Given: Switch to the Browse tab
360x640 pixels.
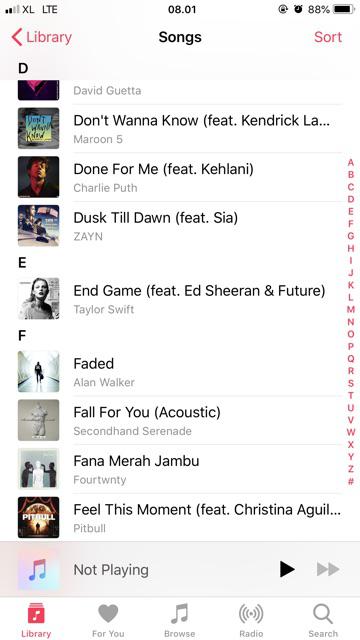Looking at the screenshot, I should (x=180, y=620).
